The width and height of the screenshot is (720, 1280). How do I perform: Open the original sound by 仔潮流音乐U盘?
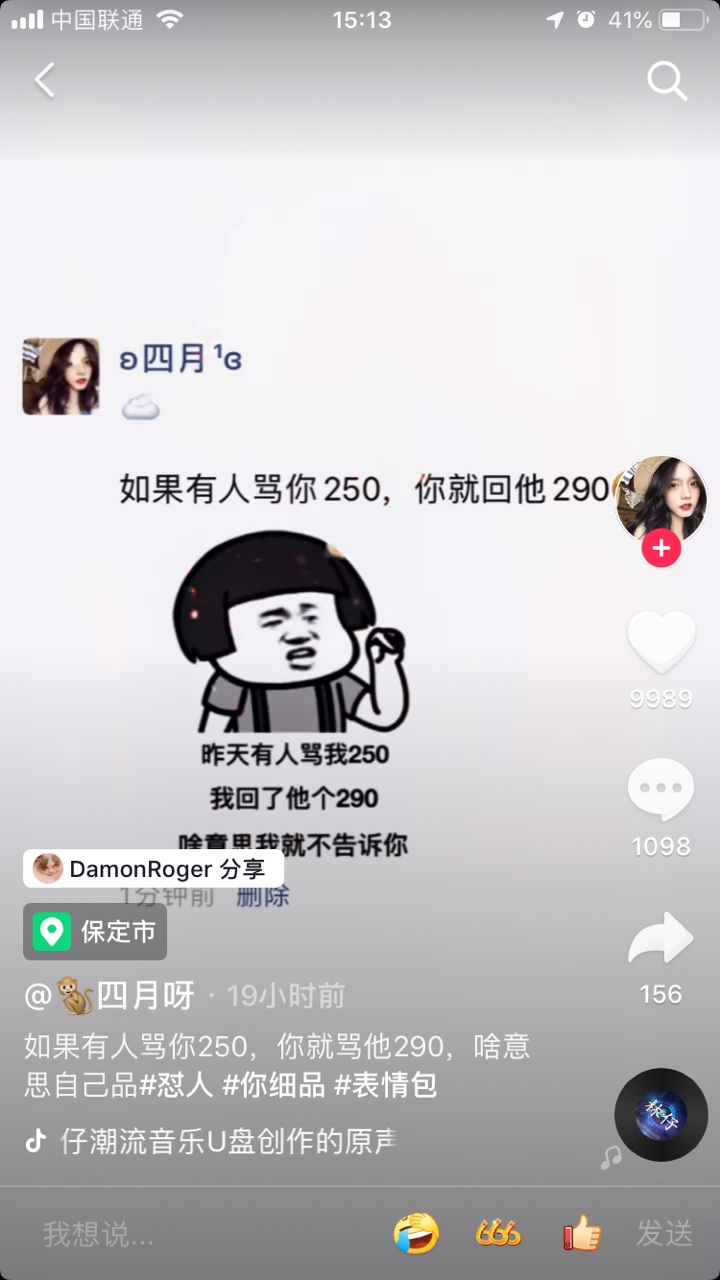tap(228, 1141)
